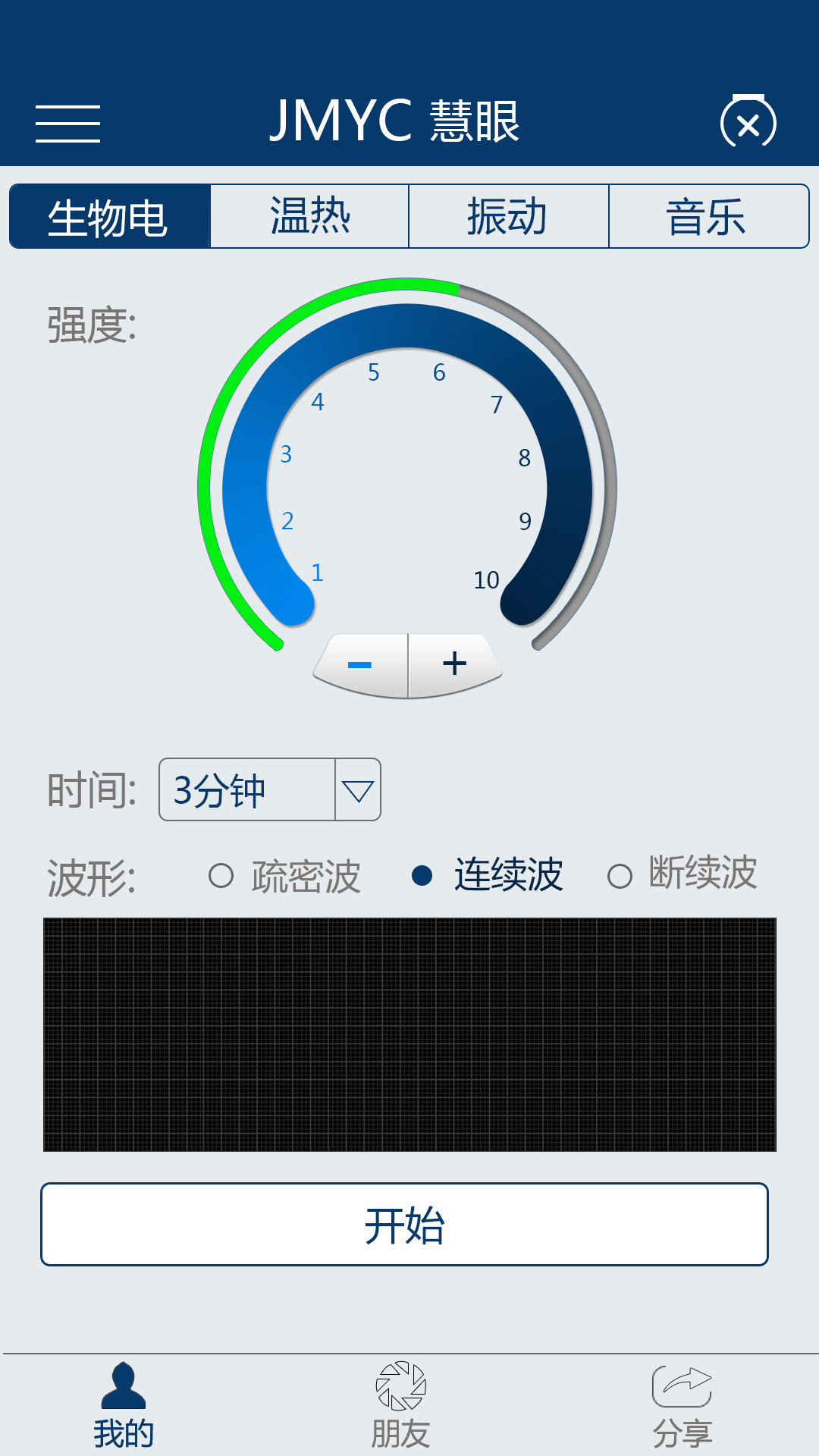Screen dimensions: 819x1456
Task: Go to the 我的 tab
Action: point(124,1404)
